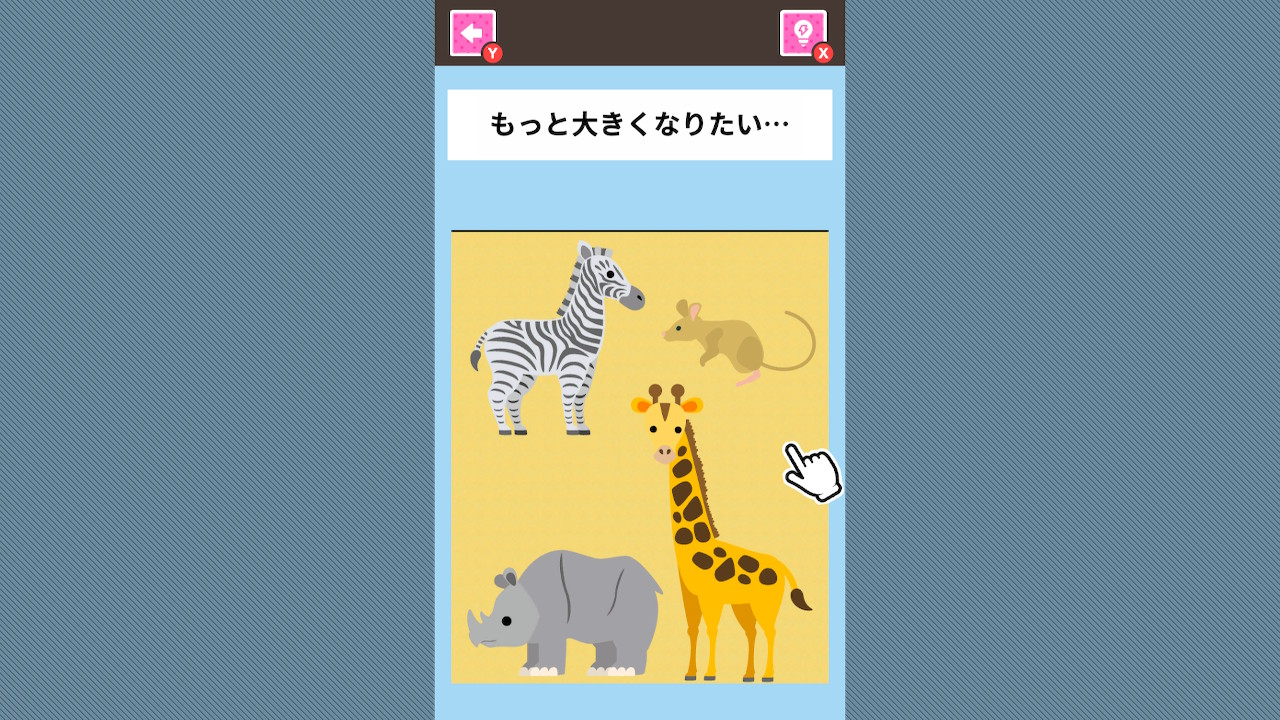Go back with the pink arrow button

click(x=472, y=33)
